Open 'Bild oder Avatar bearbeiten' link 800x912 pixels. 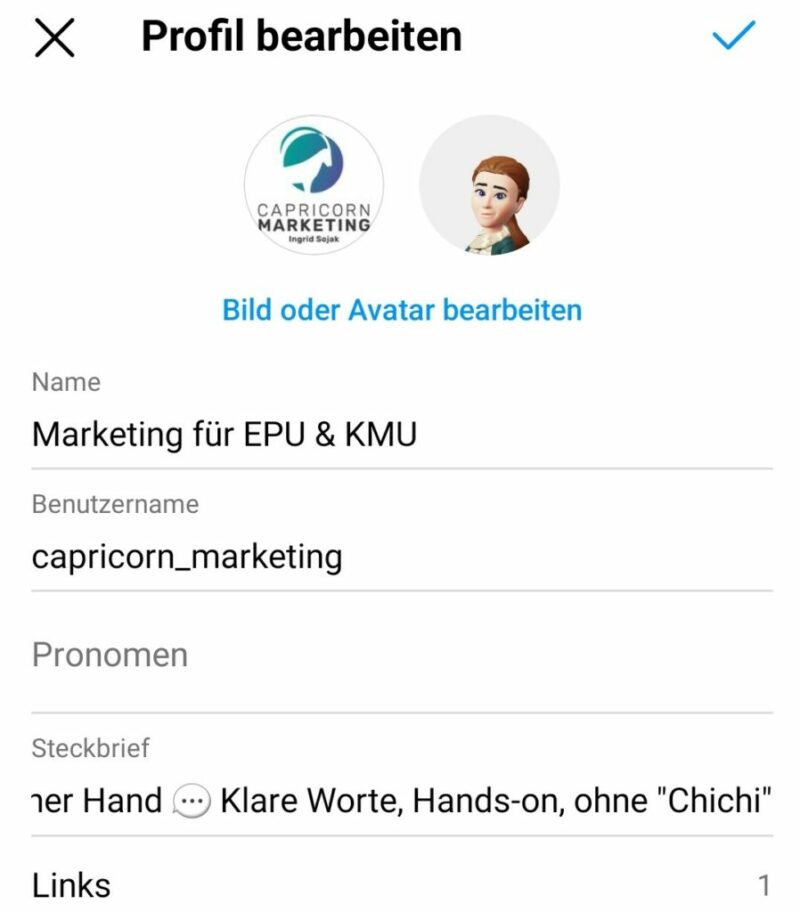[x=401, y=310]
